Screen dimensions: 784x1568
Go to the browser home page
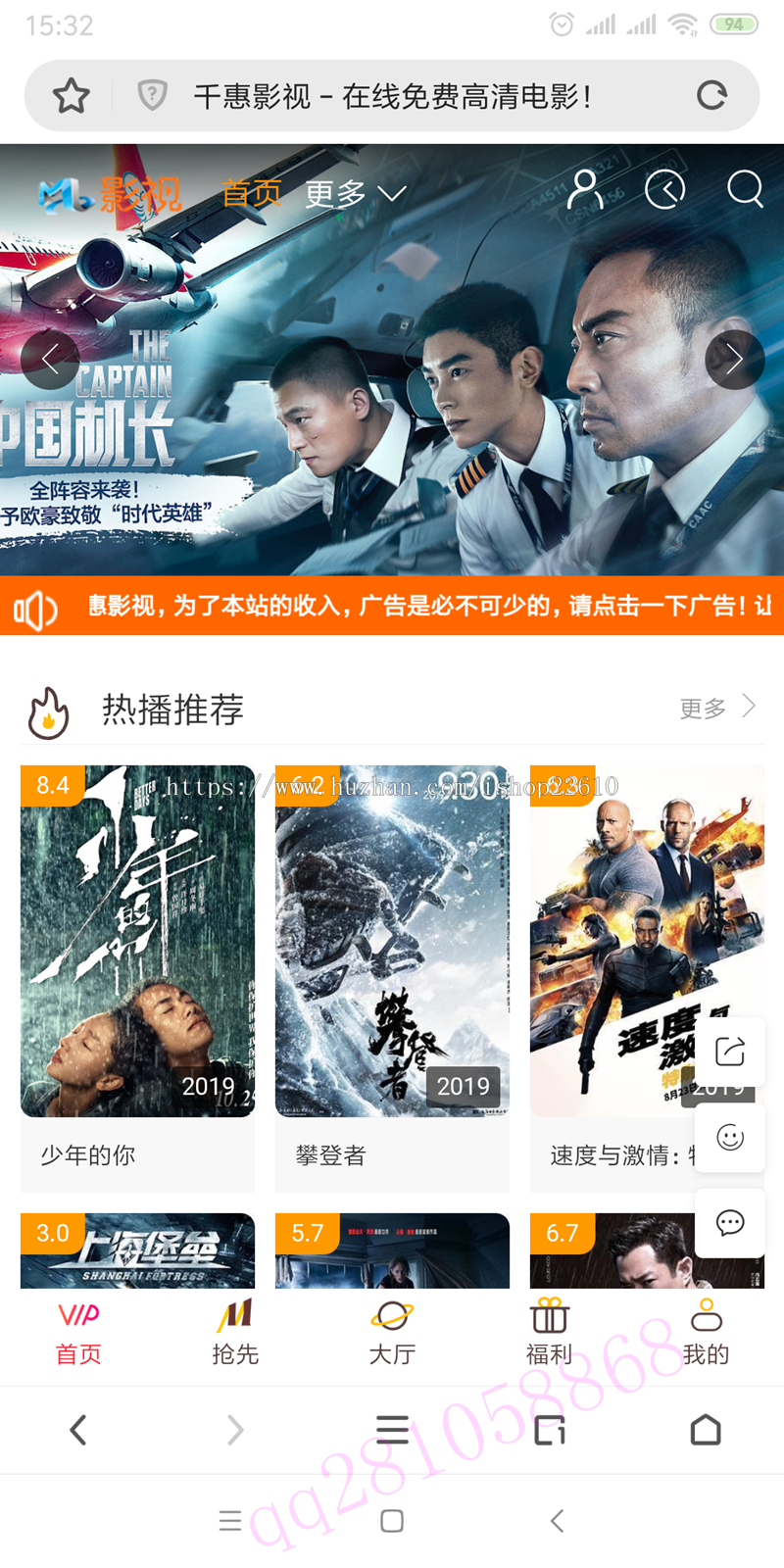pyautogui.click(x=705, y=1430)
